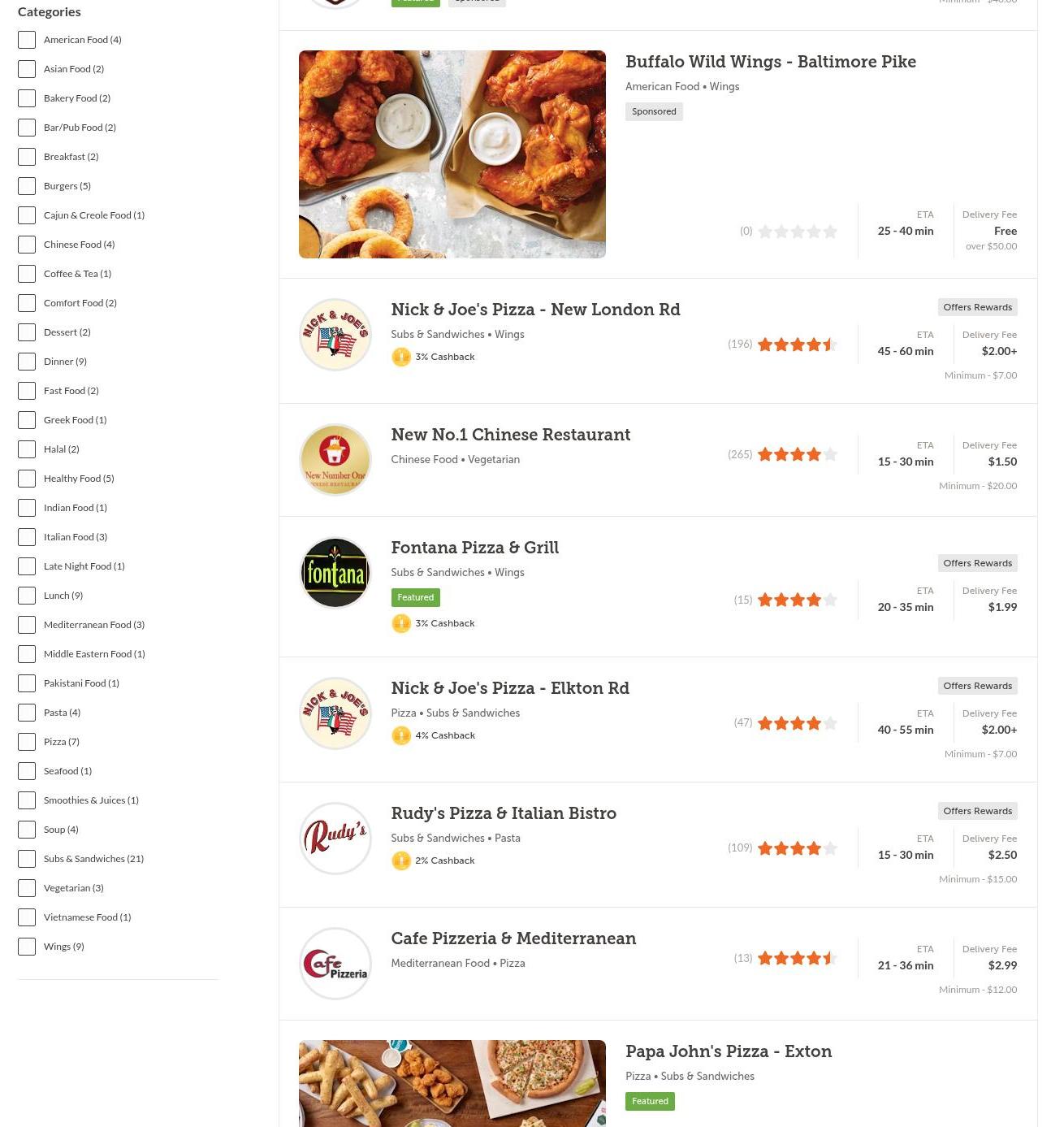Filter by Chinese Food
The height and width of the screenshot is (1127, 1064).
pos(27,245)
